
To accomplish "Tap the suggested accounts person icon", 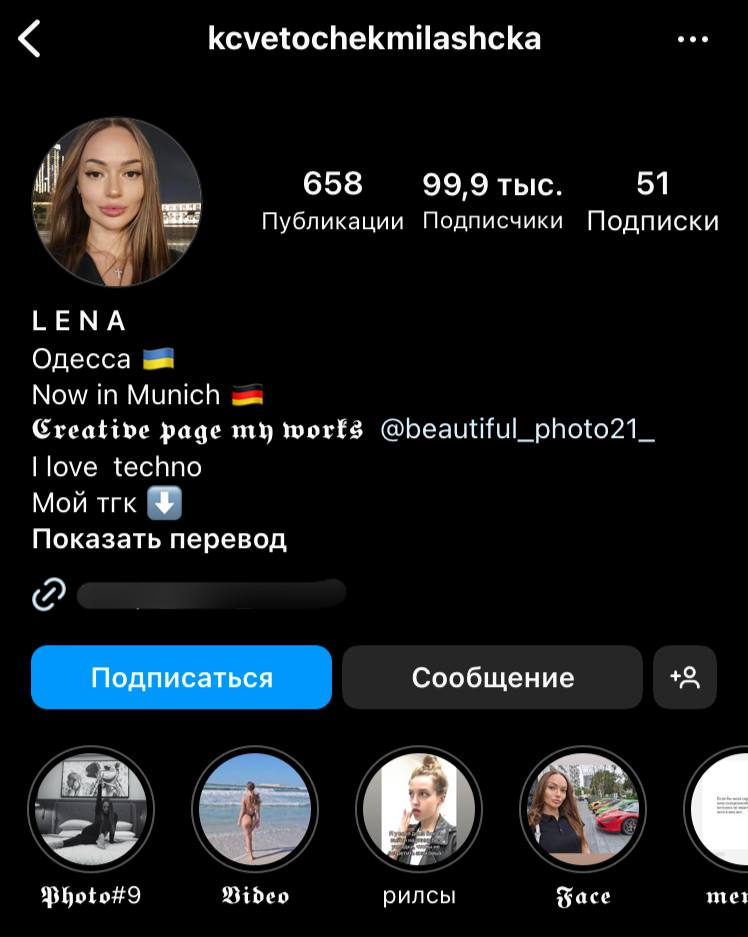I will click(685, 677).
